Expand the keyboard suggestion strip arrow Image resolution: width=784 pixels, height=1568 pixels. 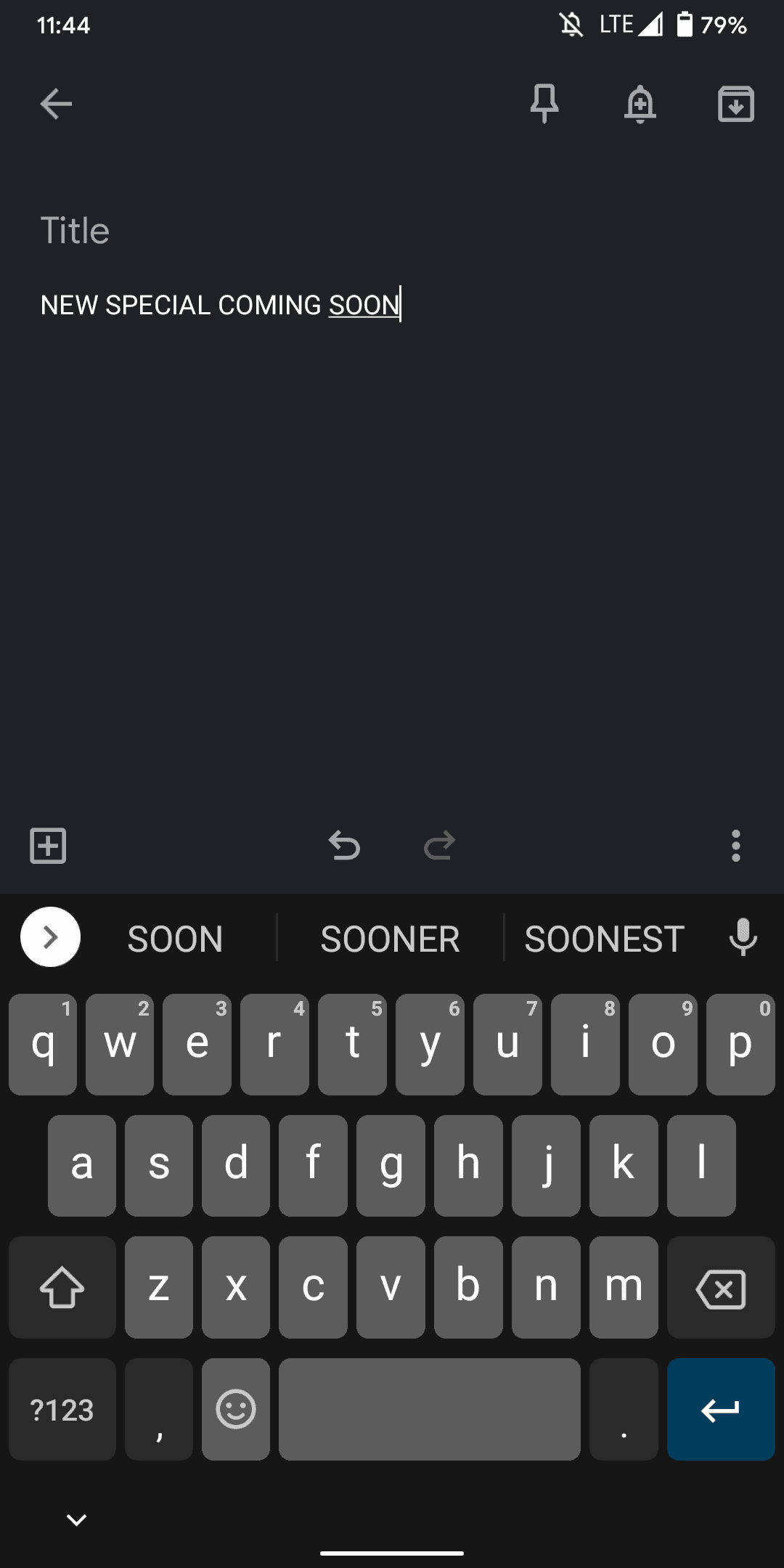tap(50, 937)
